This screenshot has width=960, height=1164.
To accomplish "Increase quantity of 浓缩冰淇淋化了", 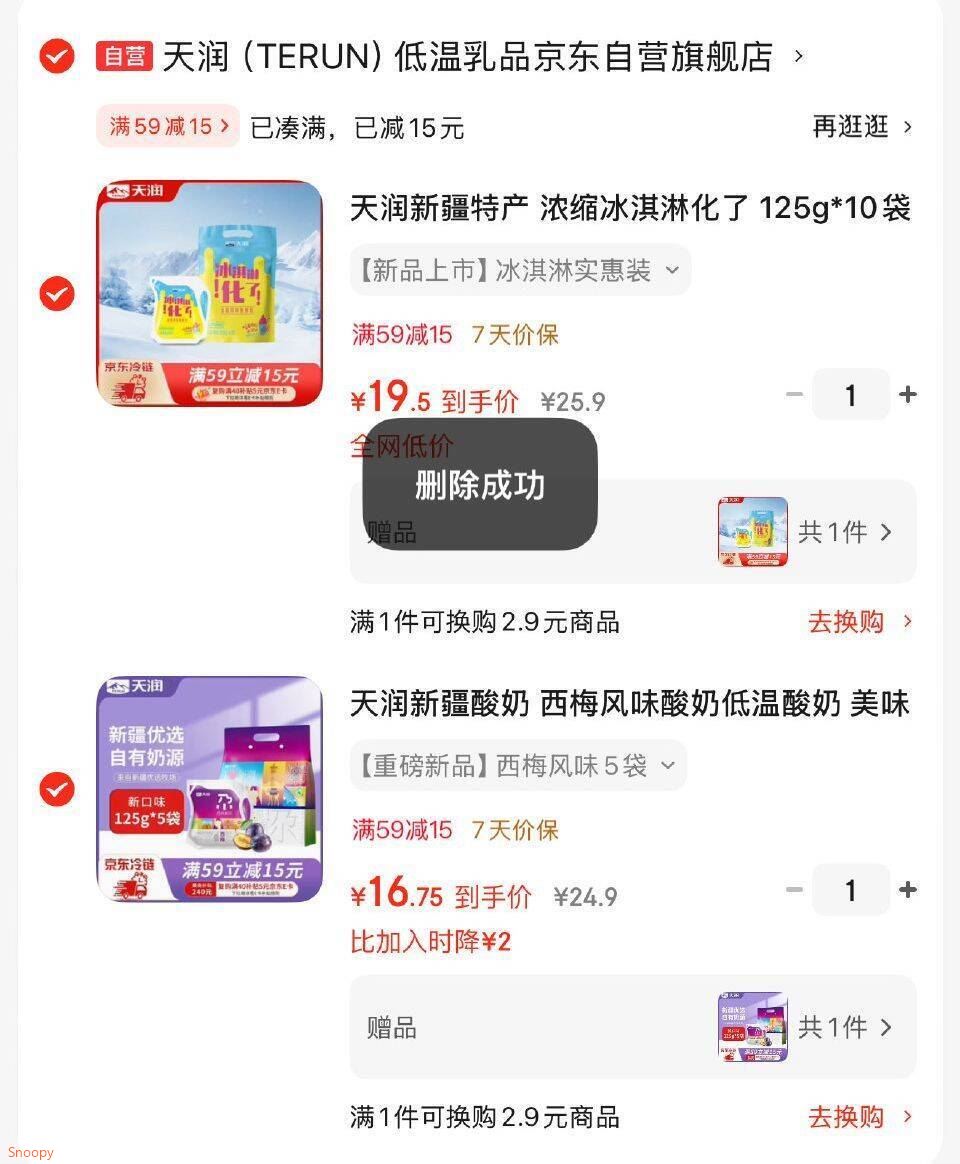I will (908, 394).
